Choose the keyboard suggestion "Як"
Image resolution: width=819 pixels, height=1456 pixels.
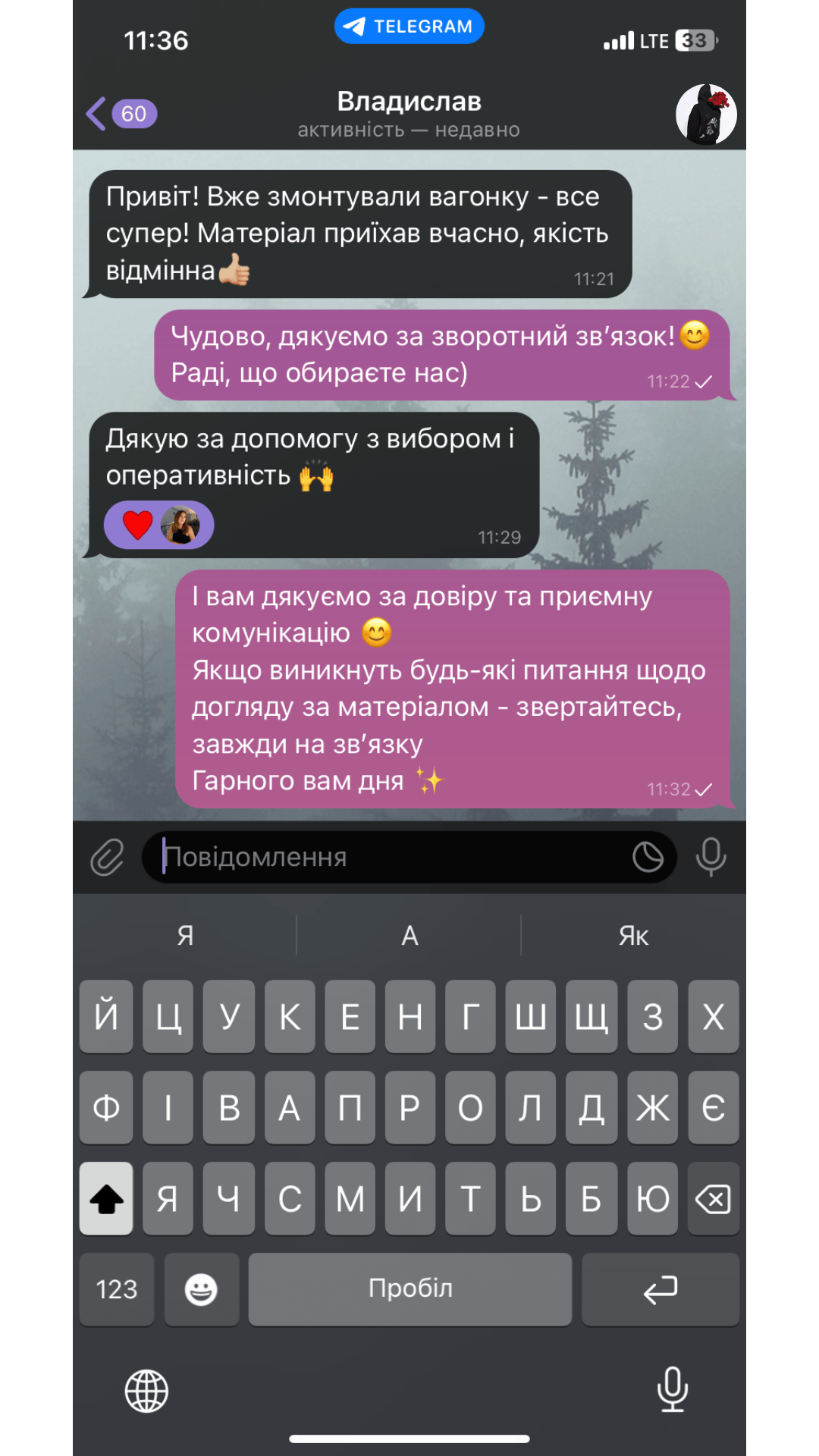(x=633, y=936)
